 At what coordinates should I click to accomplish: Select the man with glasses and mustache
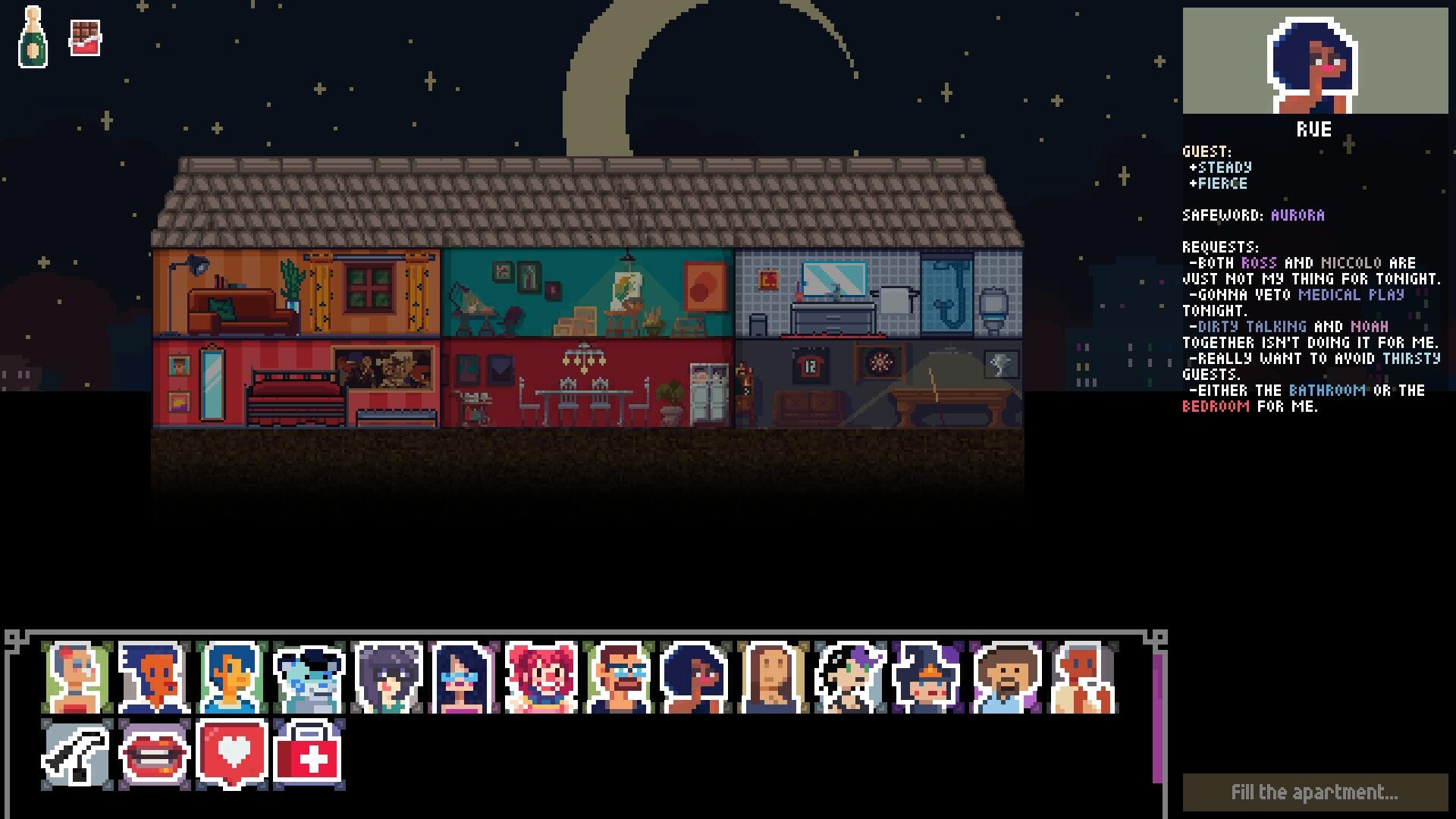point(619,677)
